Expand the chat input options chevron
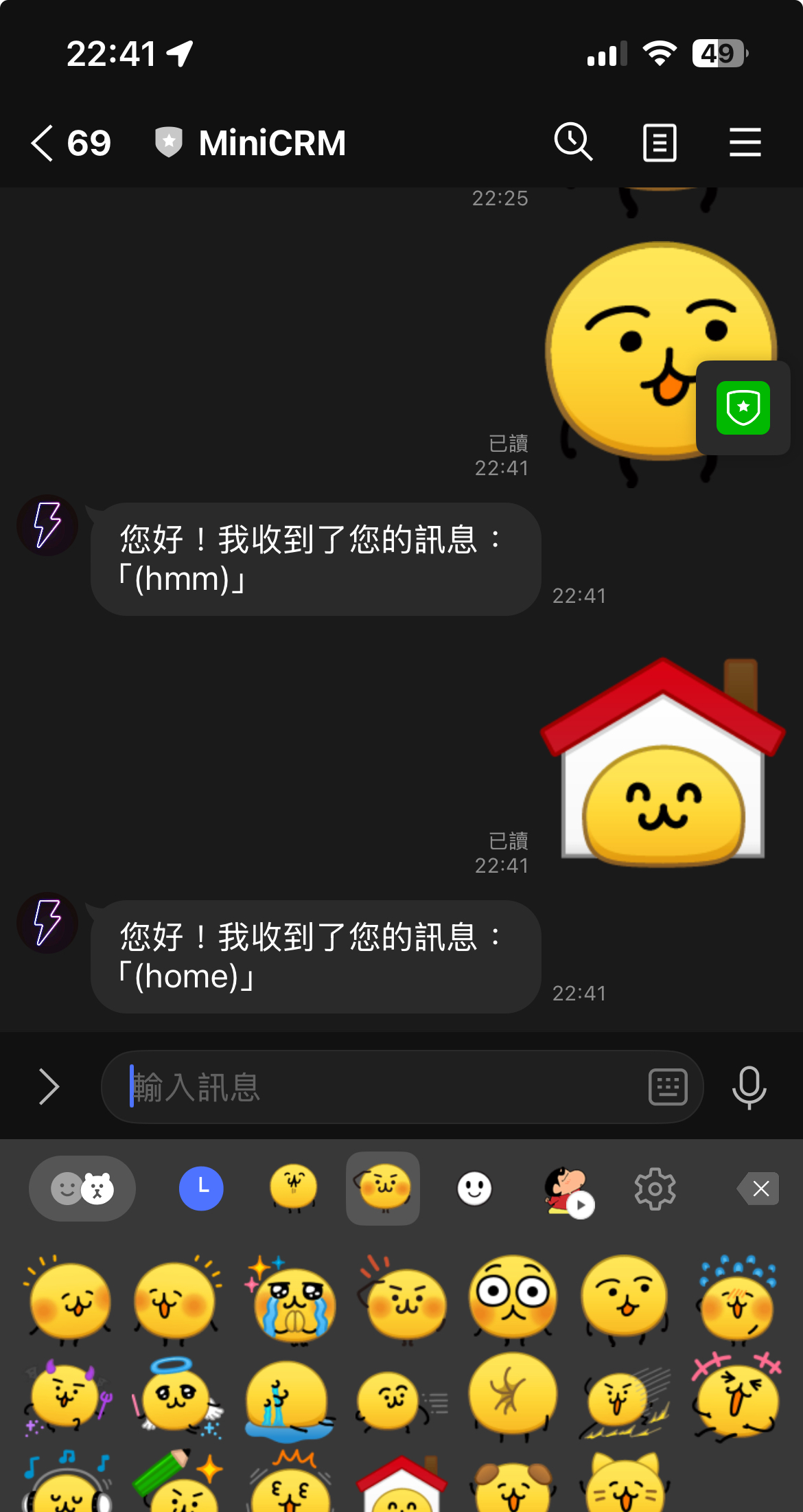The width and height of the screenshot is (803, 1512). [49, 1087]
